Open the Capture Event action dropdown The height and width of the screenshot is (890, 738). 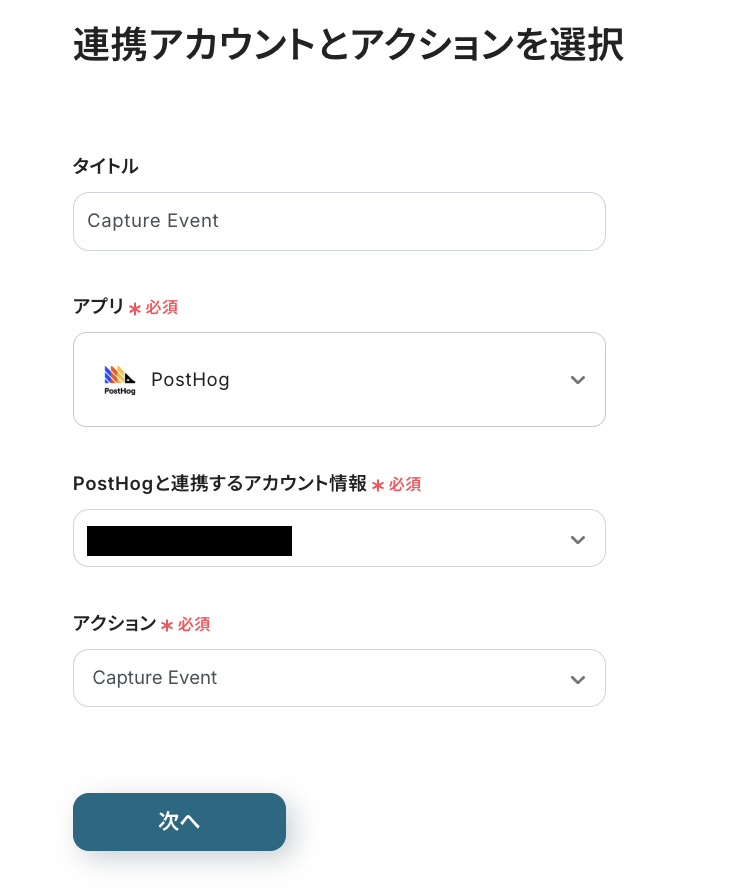point(339,678)
